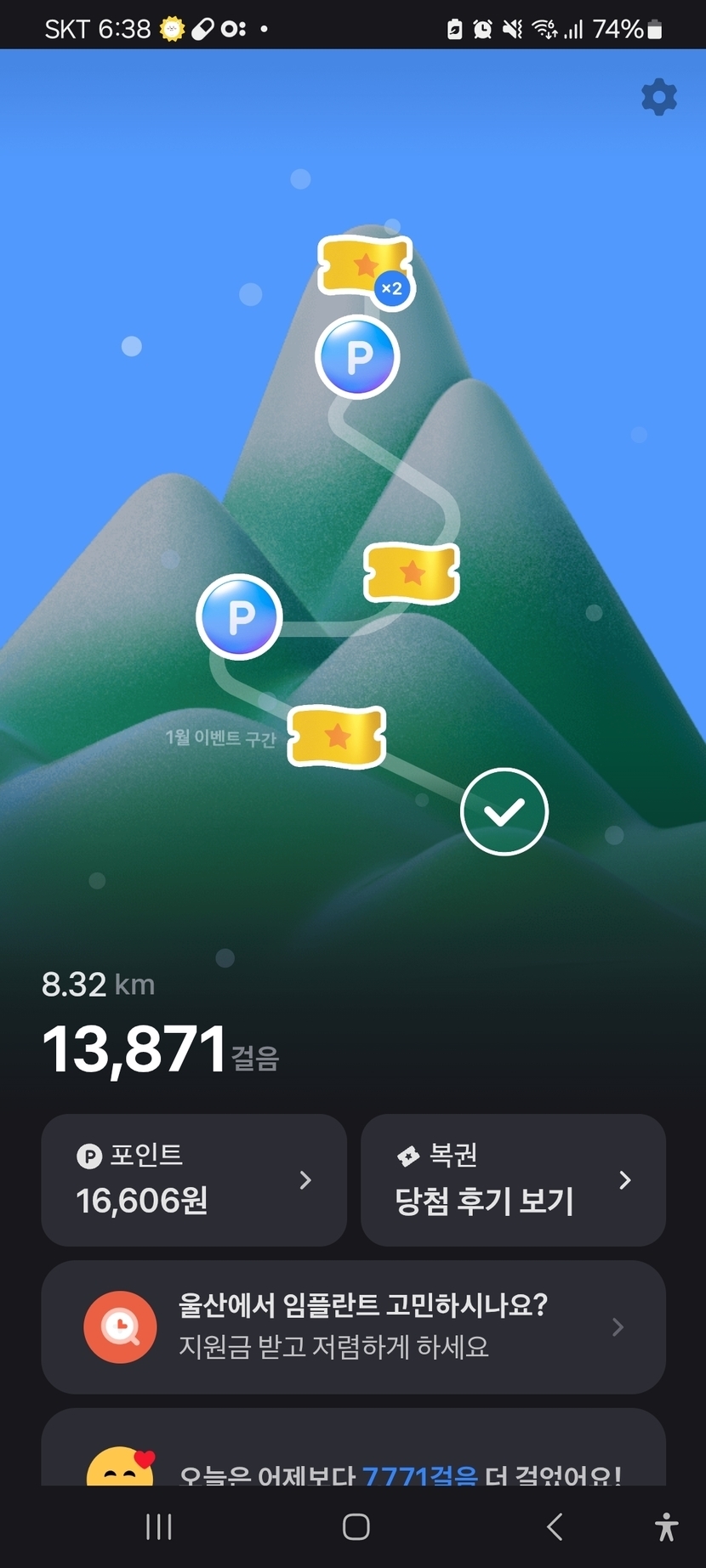Select the ticket beside 1월 이벤트 구간
Viewport: 706px width, 1568px height.
337,736
